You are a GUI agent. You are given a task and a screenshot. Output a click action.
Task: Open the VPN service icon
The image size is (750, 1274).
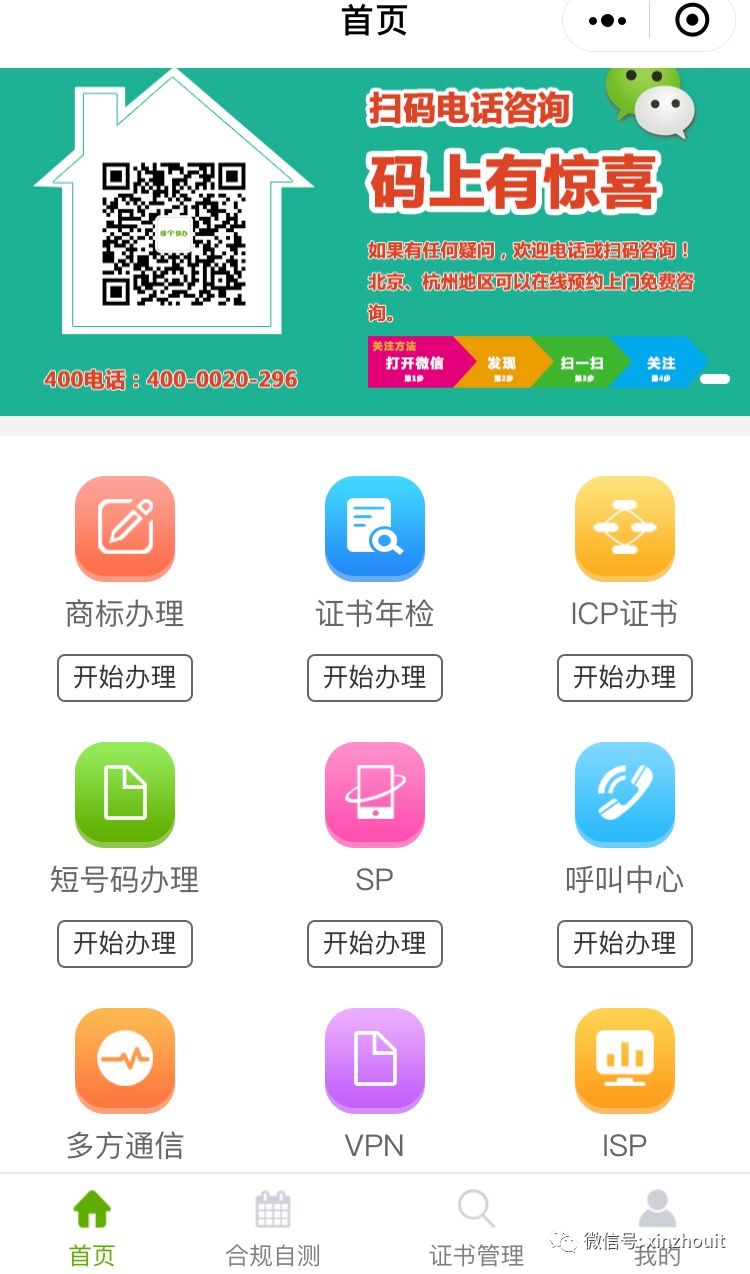point(374,1060)
